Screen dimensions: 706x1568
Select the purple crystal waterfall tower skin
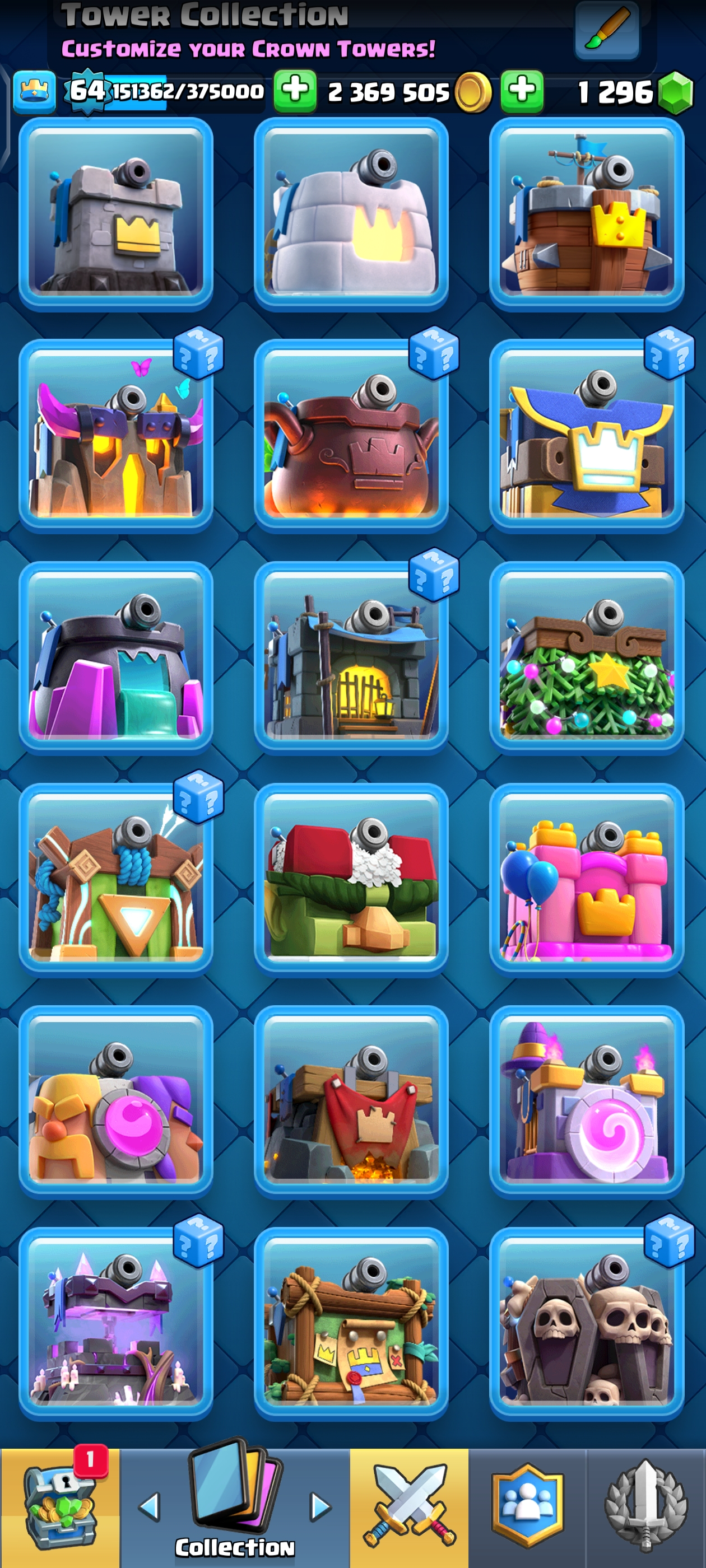(116, 657)
